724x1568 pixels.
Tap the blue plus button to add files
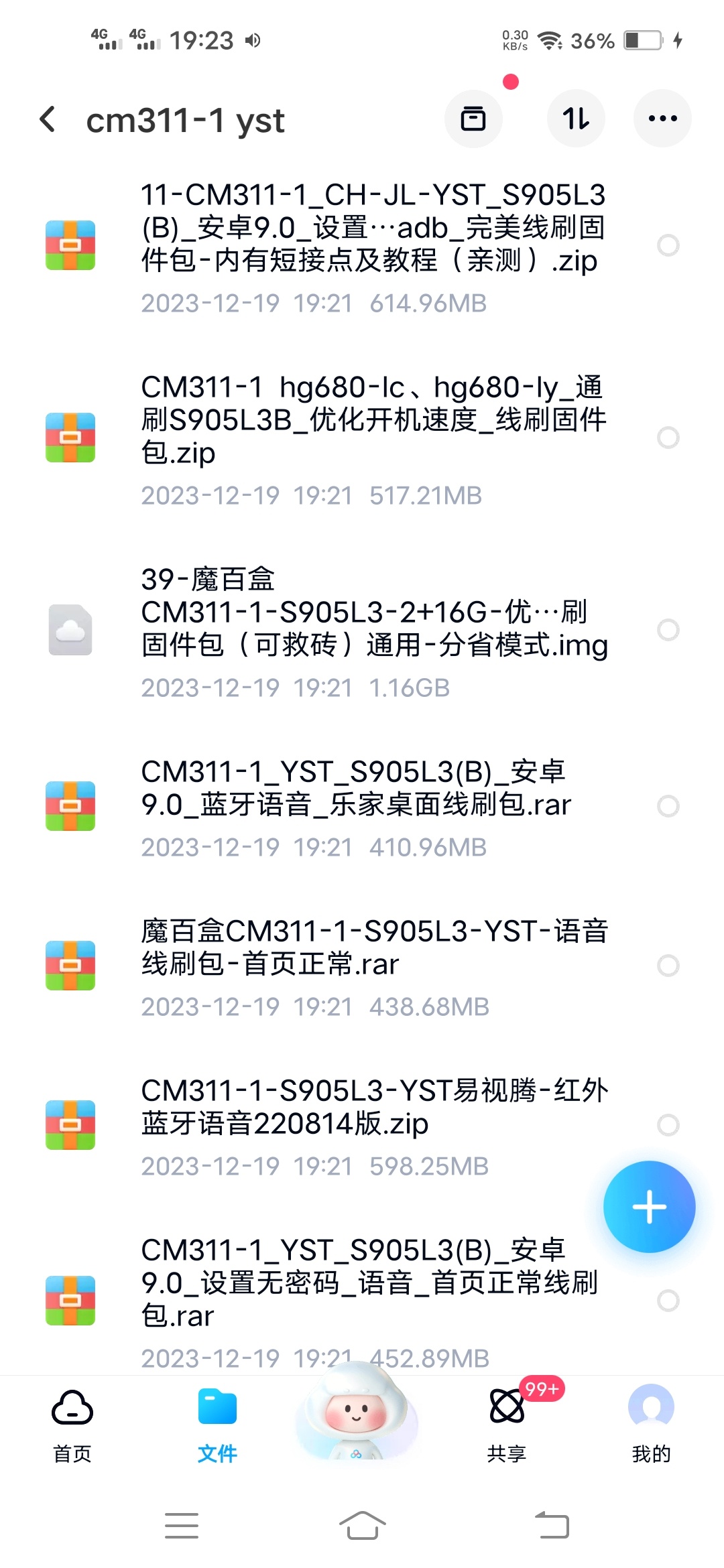tap(649, 1206)
